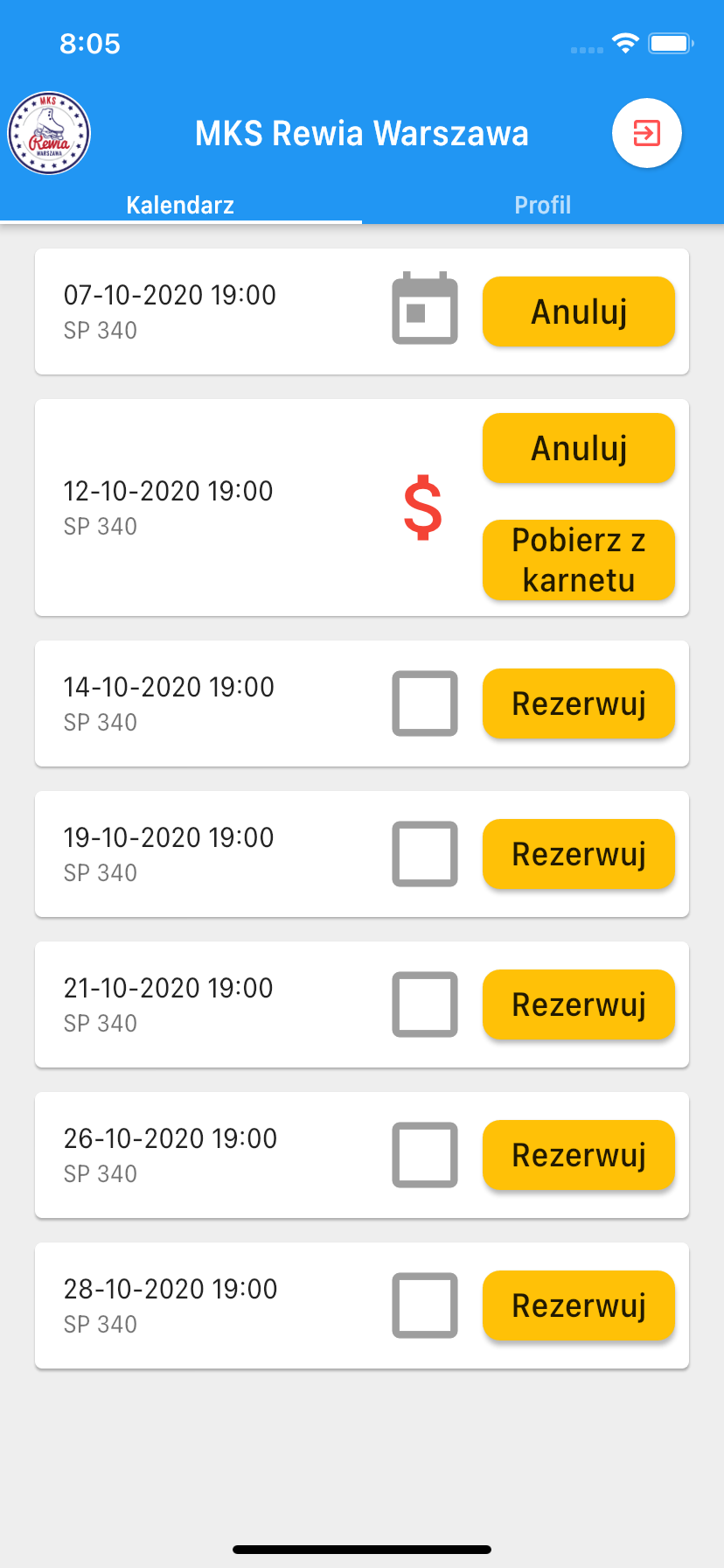The height and width of the screenshot is (1568, 724).
Task: Select the Kalendarz tab
Action: pos(180,205)
